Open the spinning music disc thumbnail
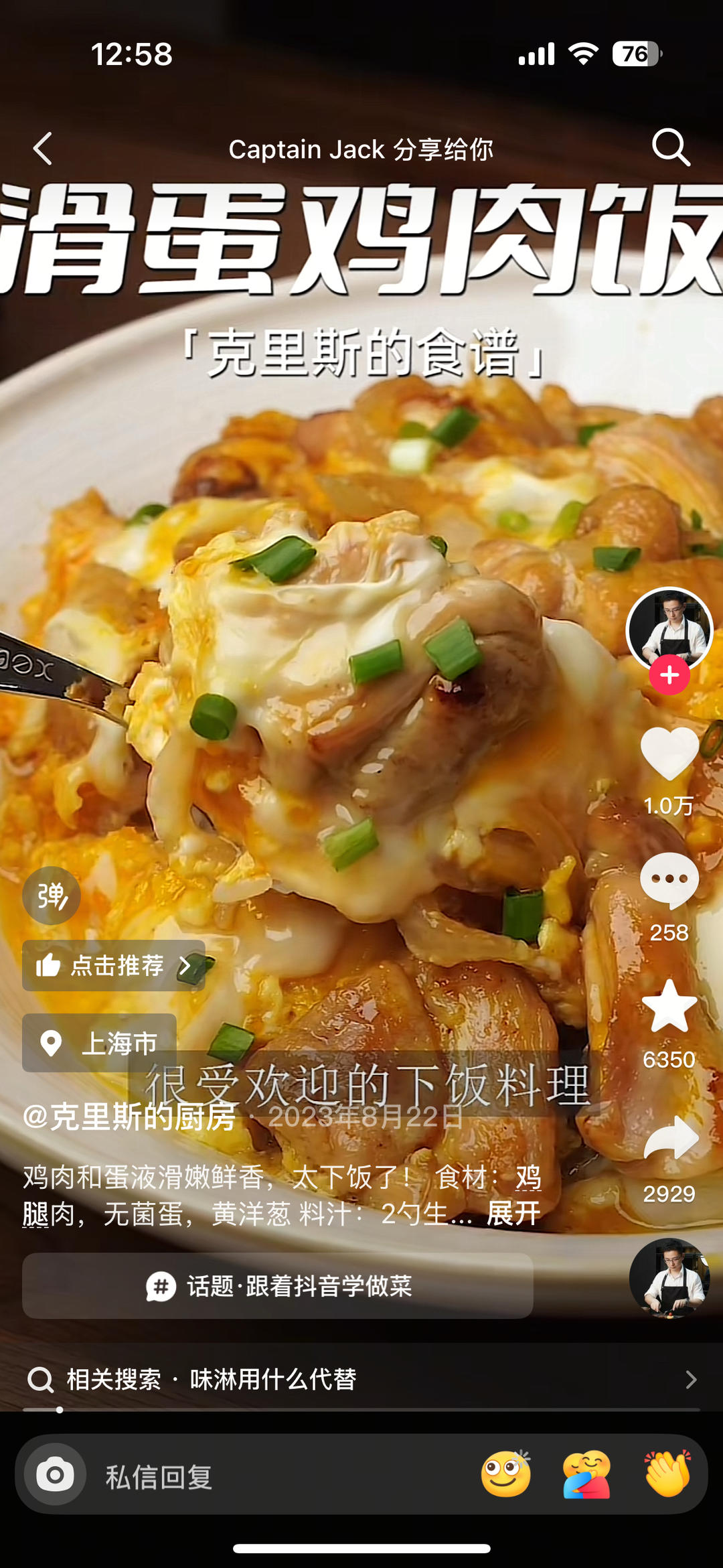723x1568 pixels. pos(669,1278)
